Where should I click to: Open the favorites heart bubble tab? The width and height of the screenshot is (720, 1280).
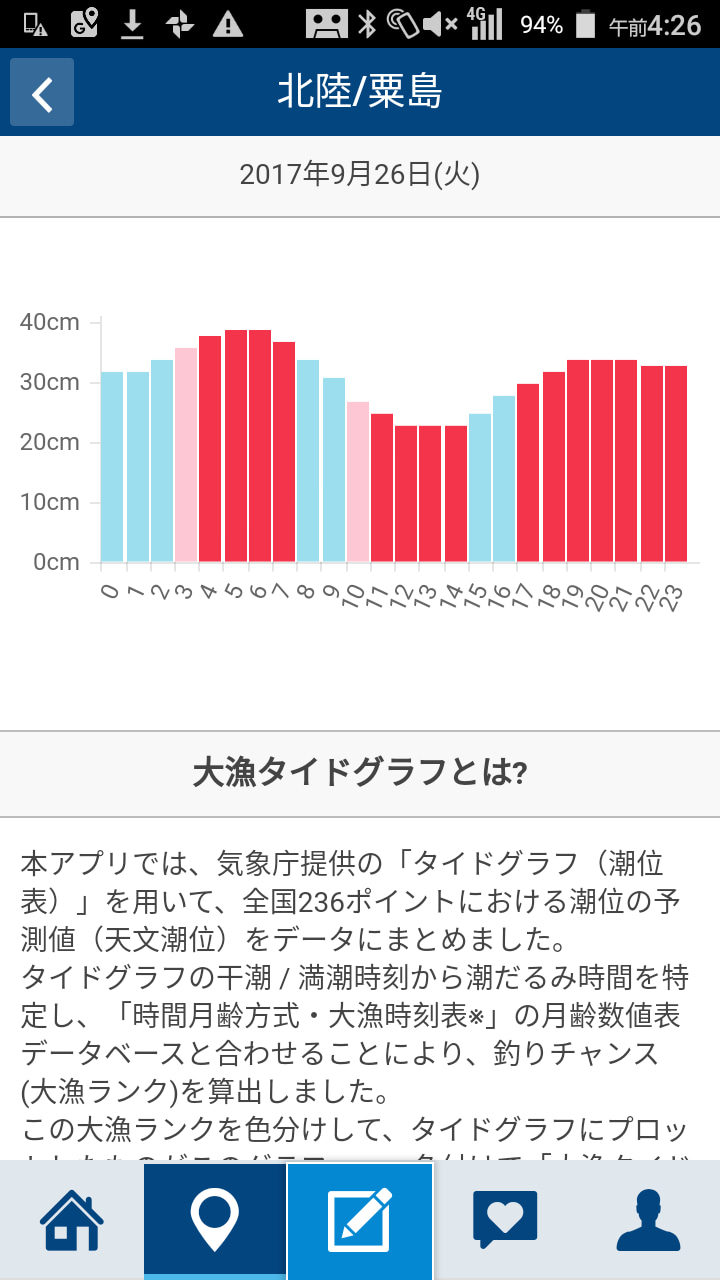[x=505, y=1220]
